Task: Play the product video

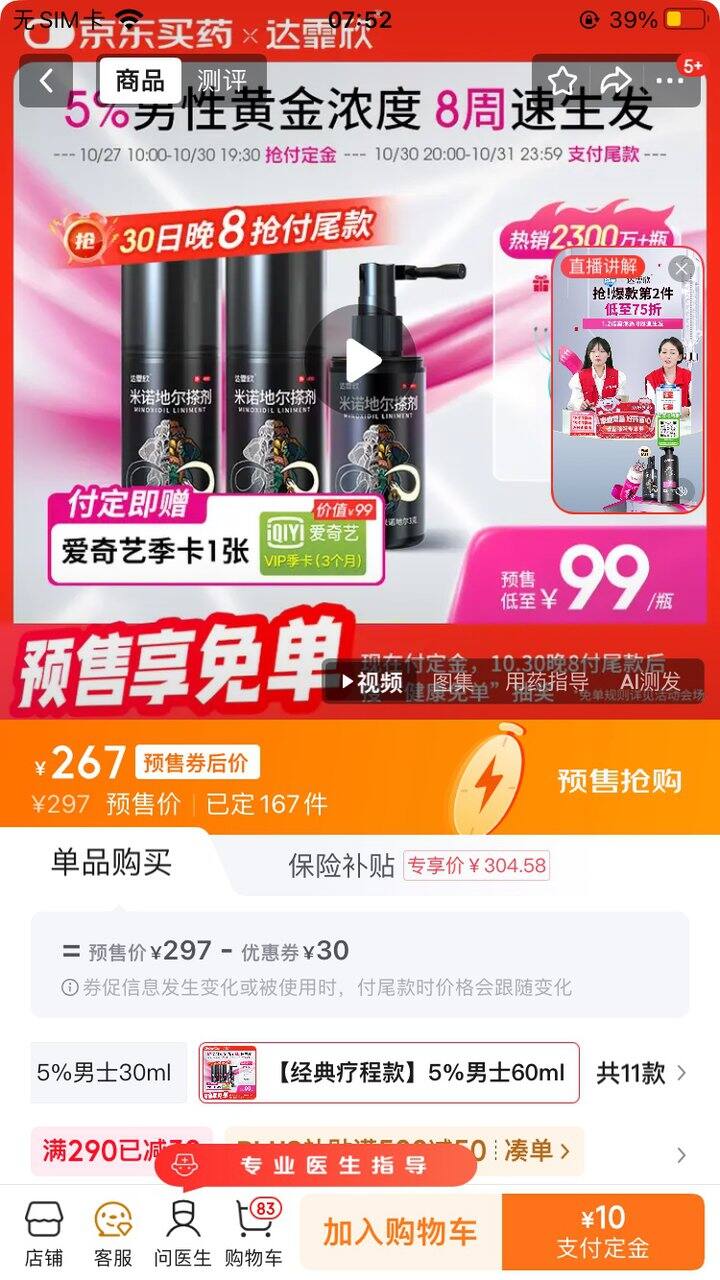Action: [360, 360]
